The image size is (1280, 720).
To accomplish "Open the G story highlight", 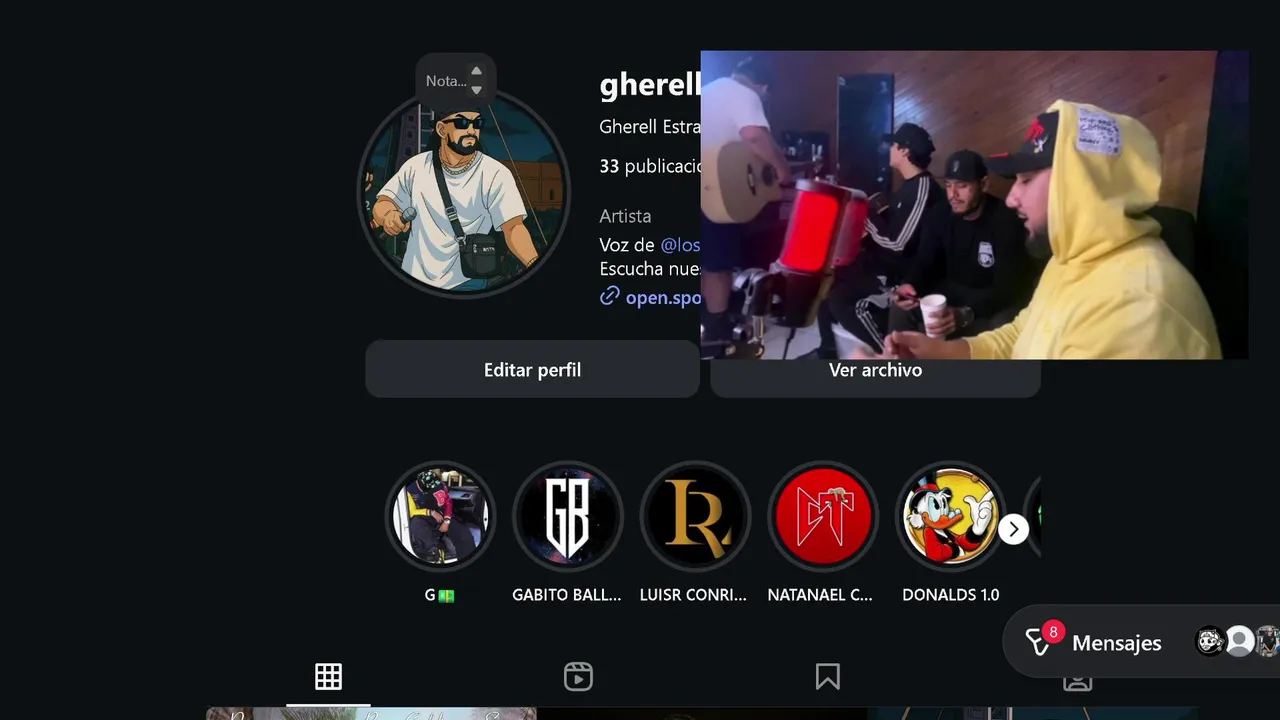I will (440, 517).
